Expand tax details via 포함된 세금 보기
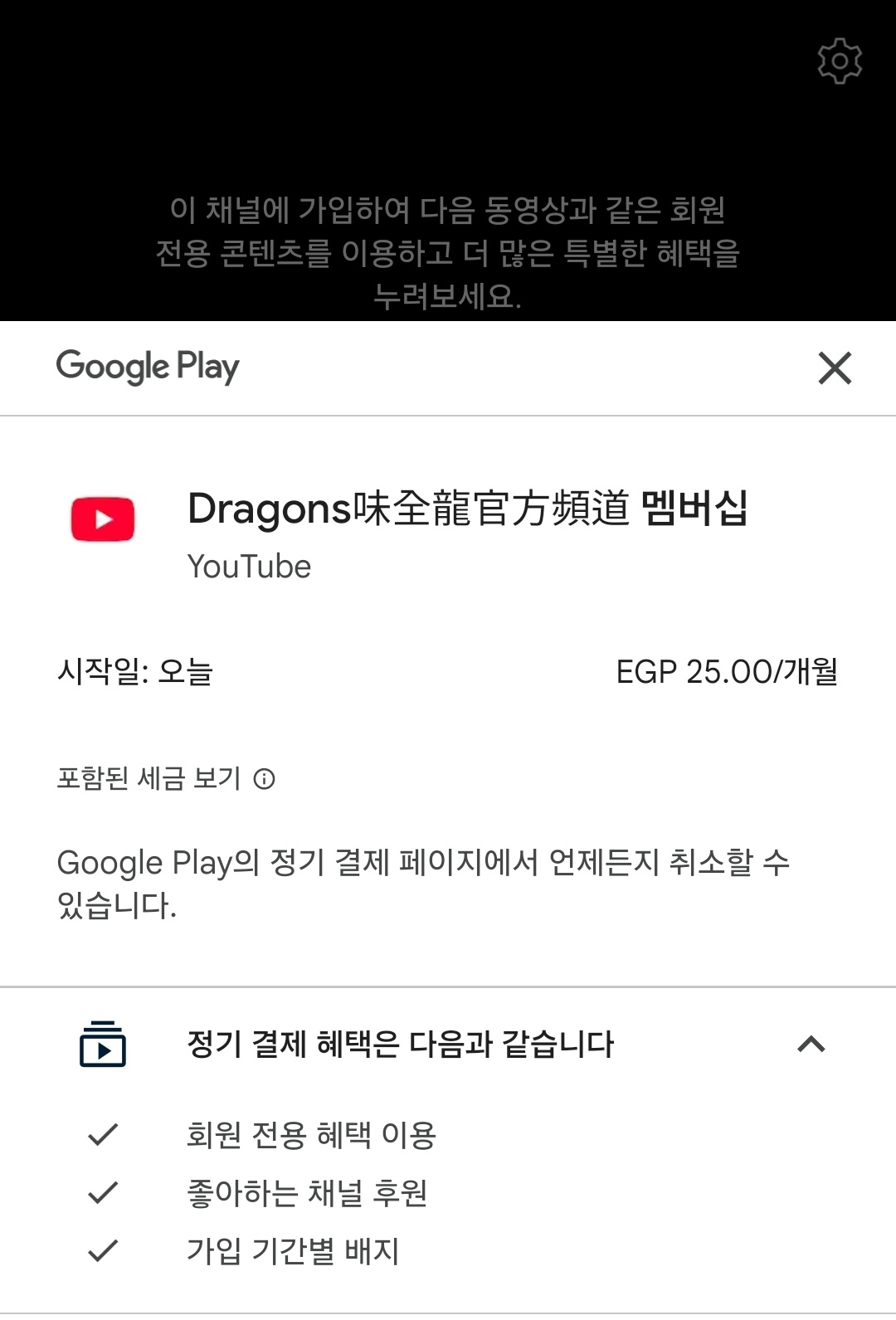Viewport: 896px width, 1320px height. (x=148, y=777)
